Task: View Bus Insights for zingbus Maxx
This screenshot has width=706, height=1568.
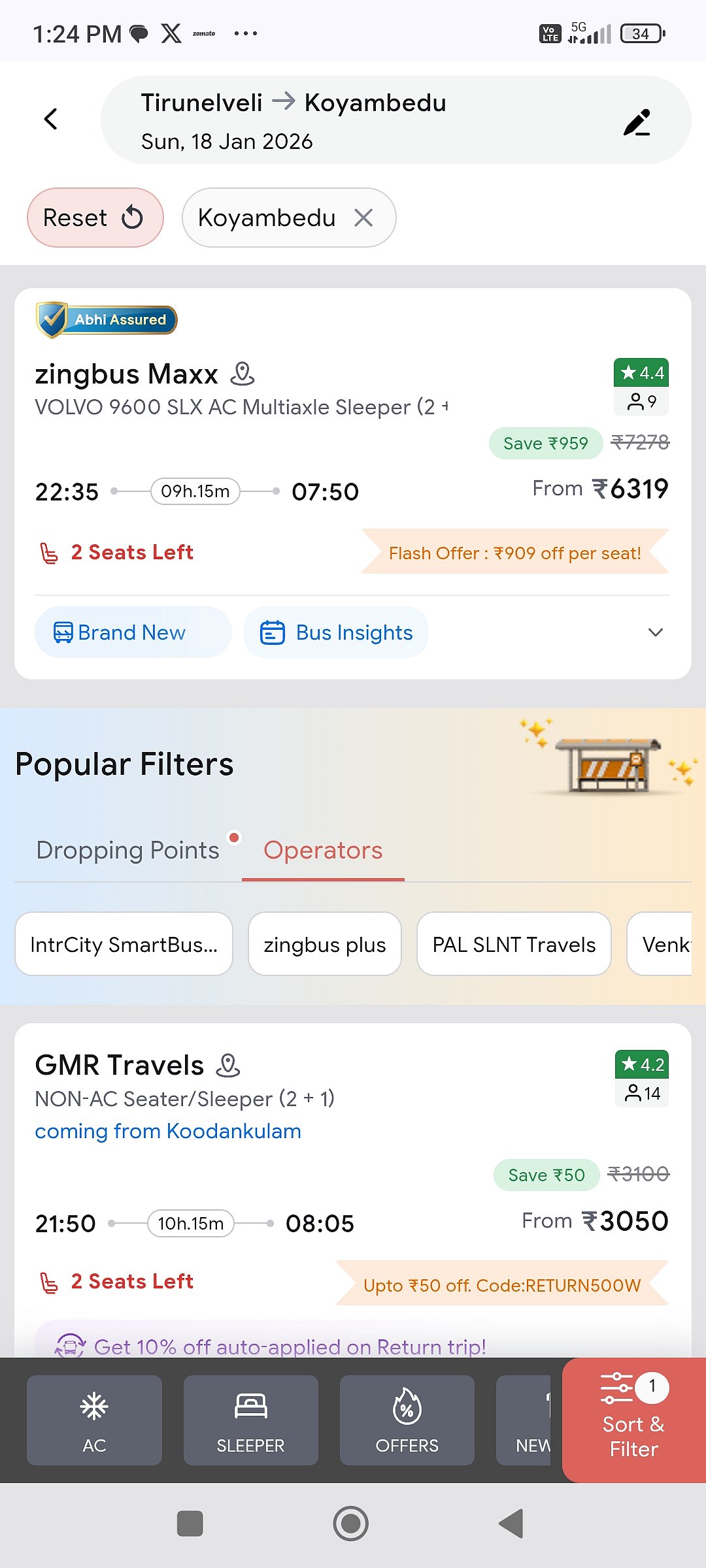Action: pos(336,632)
